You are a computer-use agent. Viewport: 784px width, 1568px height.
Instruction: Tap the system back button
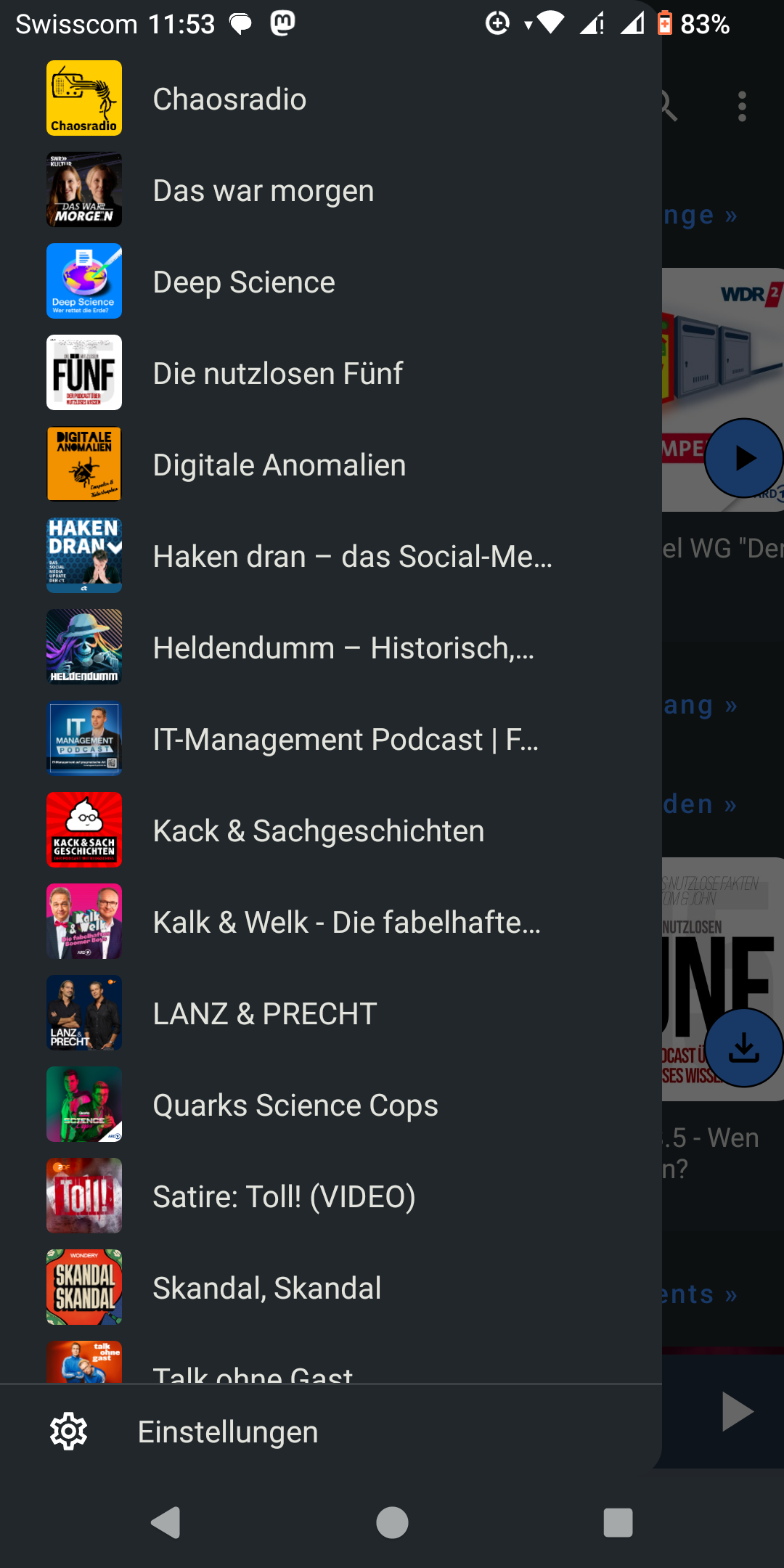pos(166,1522)
